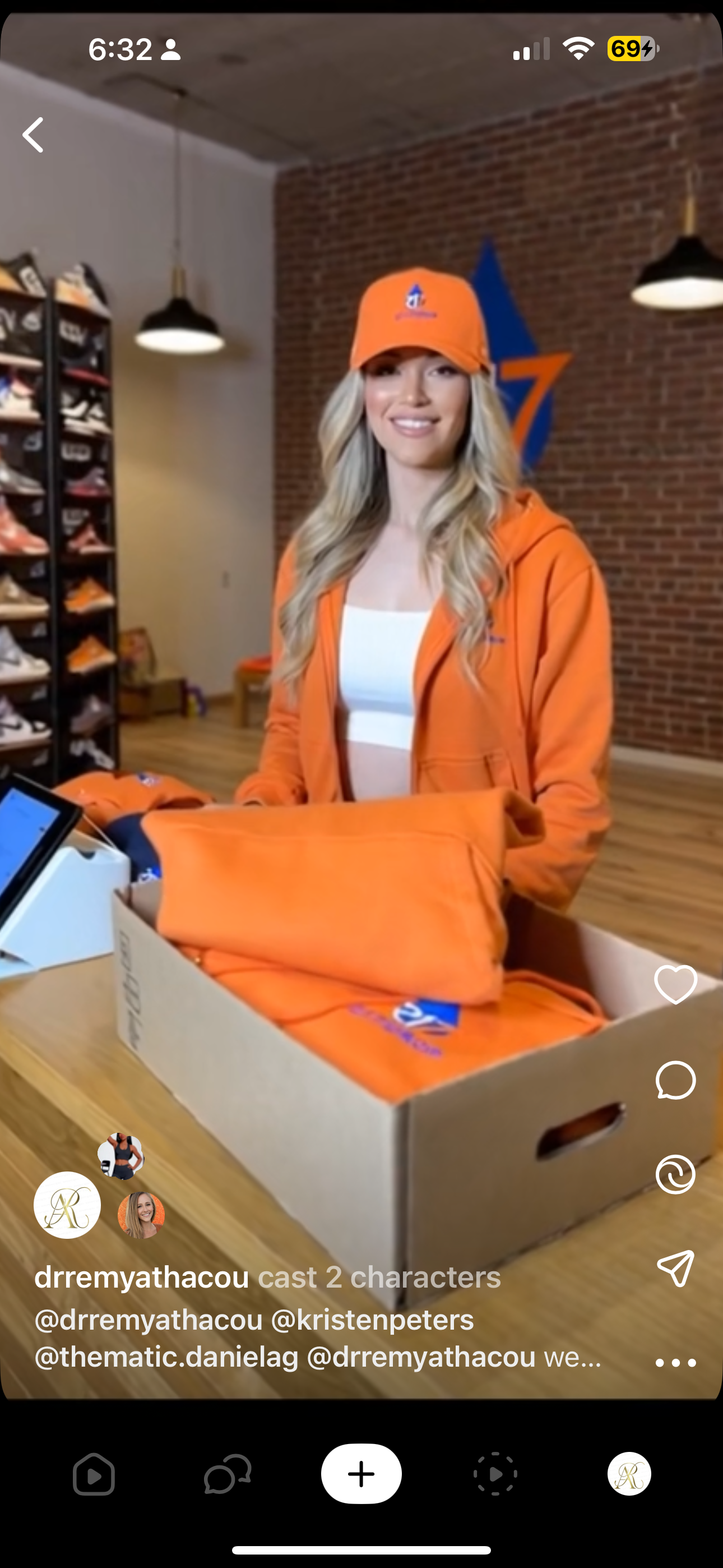Open the @kristenpeters mention

pos(372,1320)
